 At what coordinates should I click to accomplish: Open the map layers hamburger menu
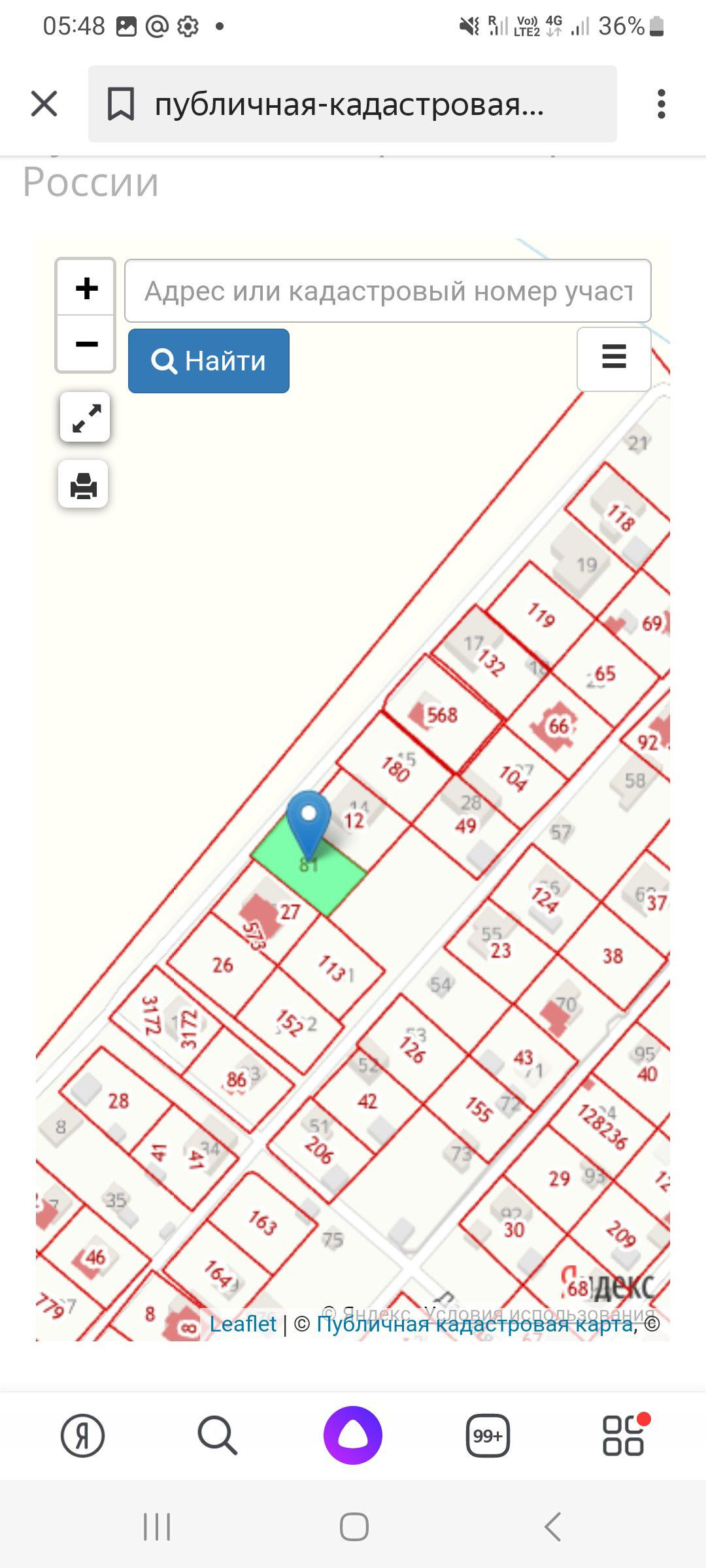pyautogui.click(x=613, y=358)
